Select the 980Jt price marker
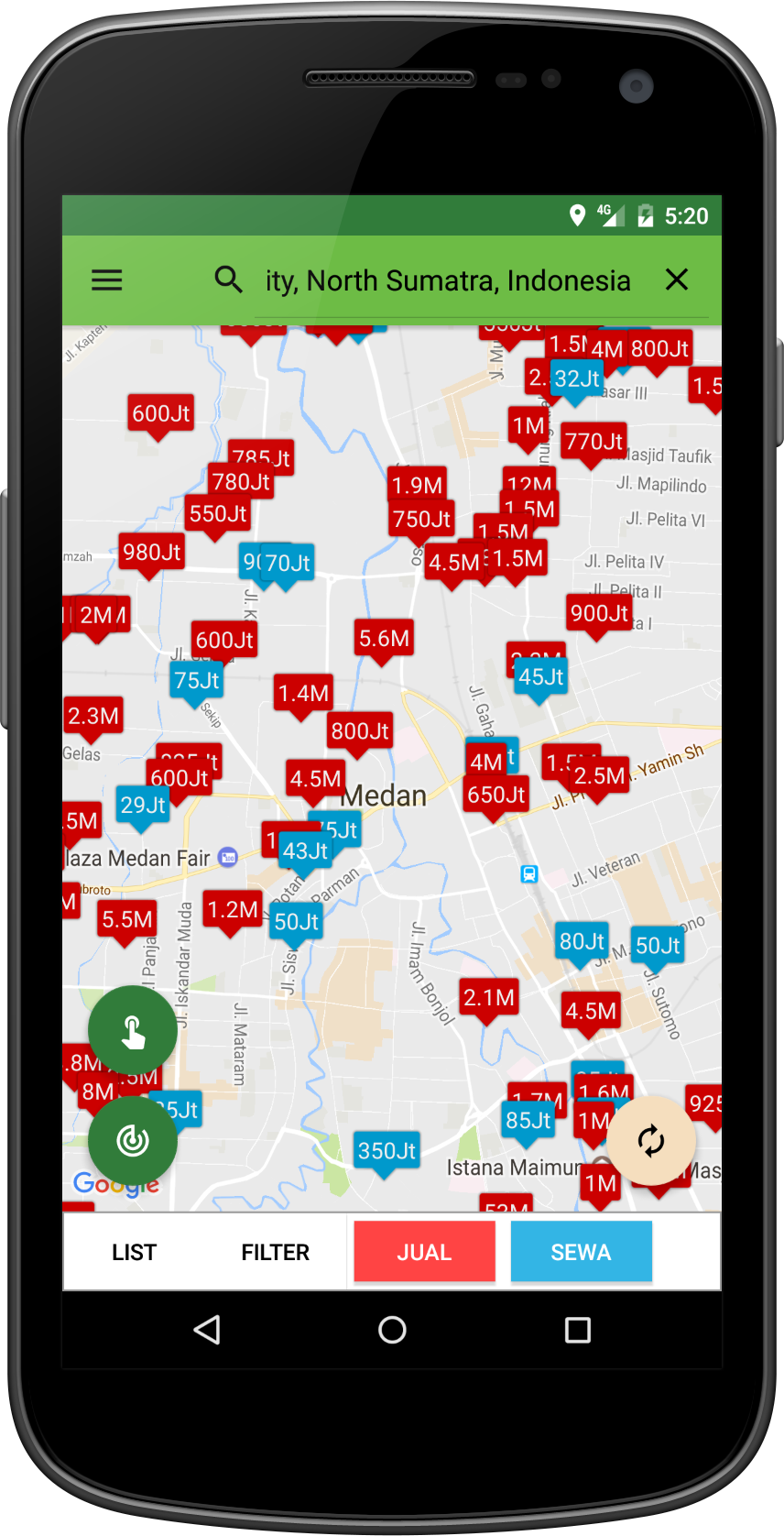Viewport: 784px width, 1536px height. 152,553
